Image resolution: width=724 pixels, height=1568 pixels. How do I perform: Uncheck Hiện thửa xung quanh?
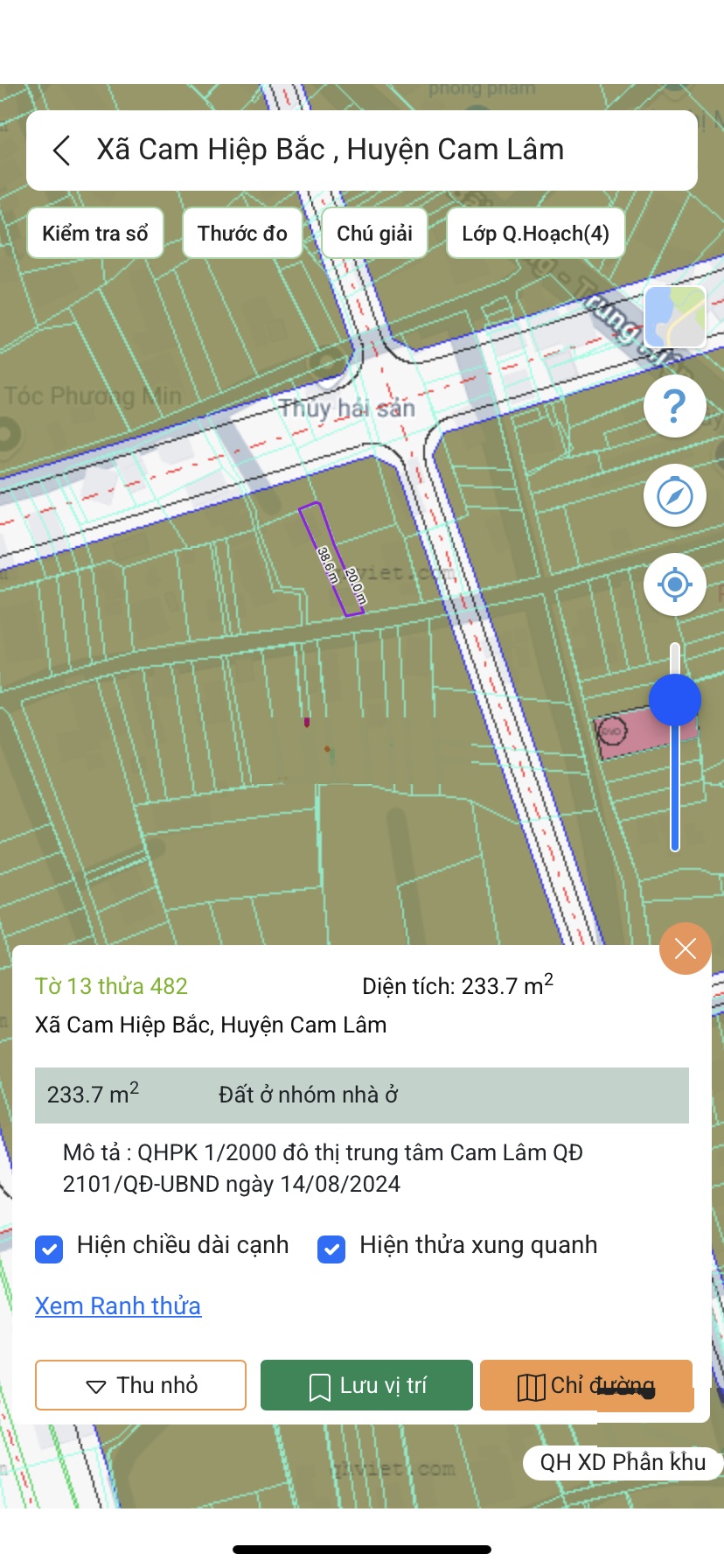click(331, 1249)
